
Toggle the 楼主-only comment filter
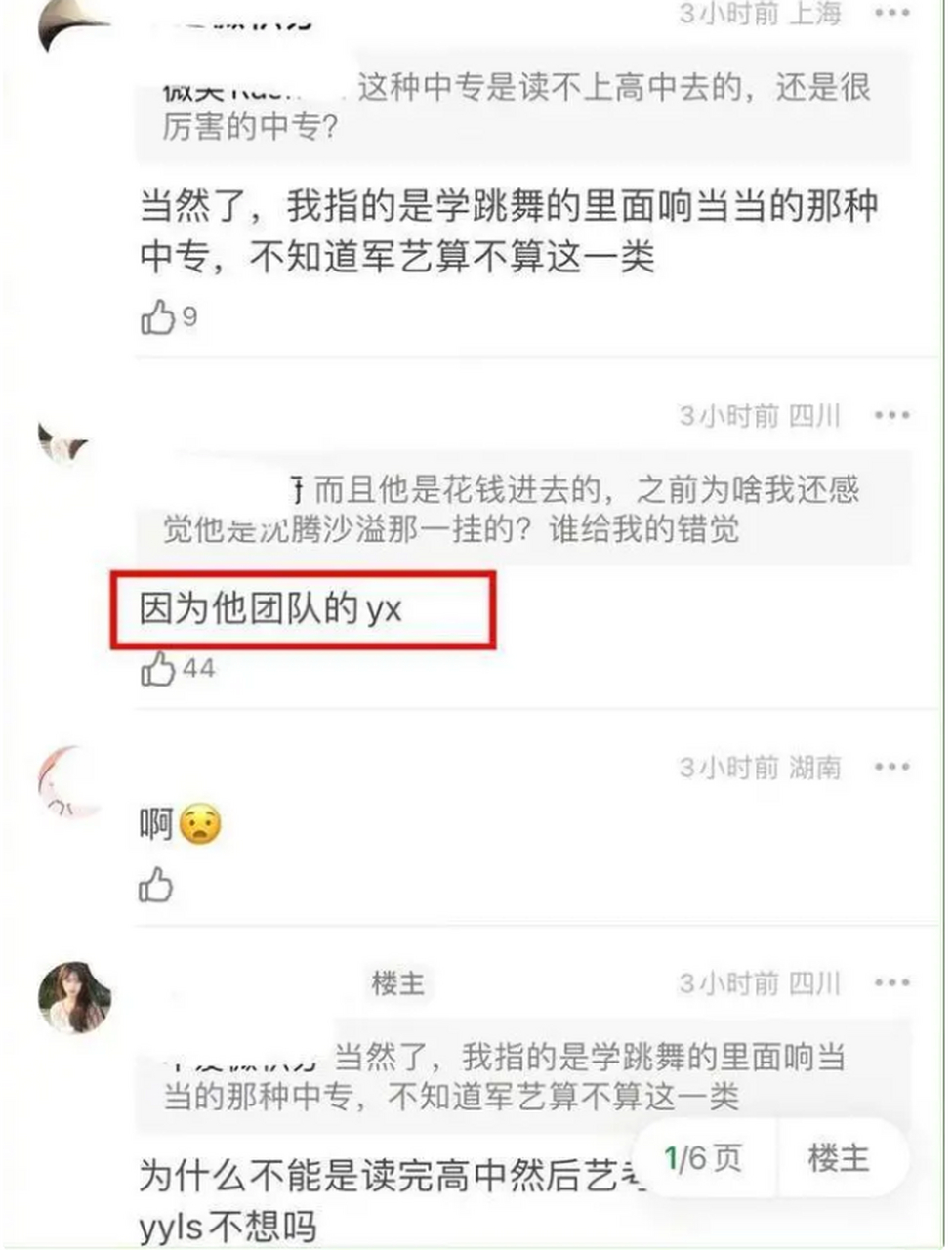pyautogui.click(x=839, y=1158)
